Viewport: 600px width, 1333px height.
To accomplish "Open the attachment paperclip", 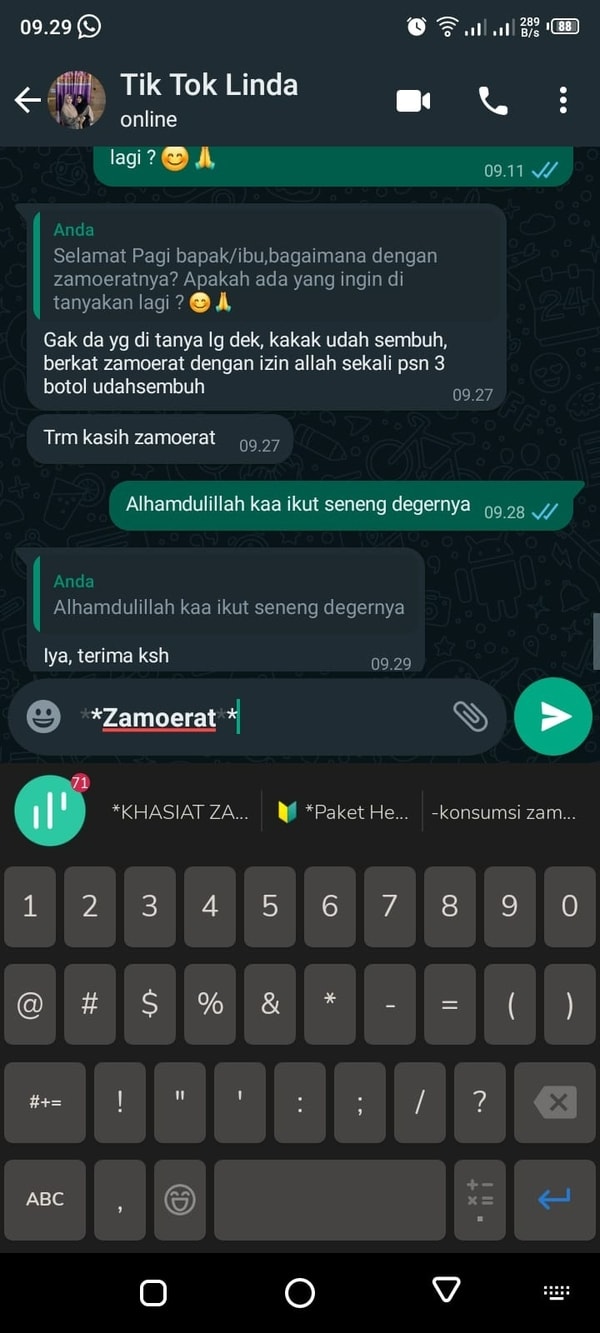I will [469, 716].
